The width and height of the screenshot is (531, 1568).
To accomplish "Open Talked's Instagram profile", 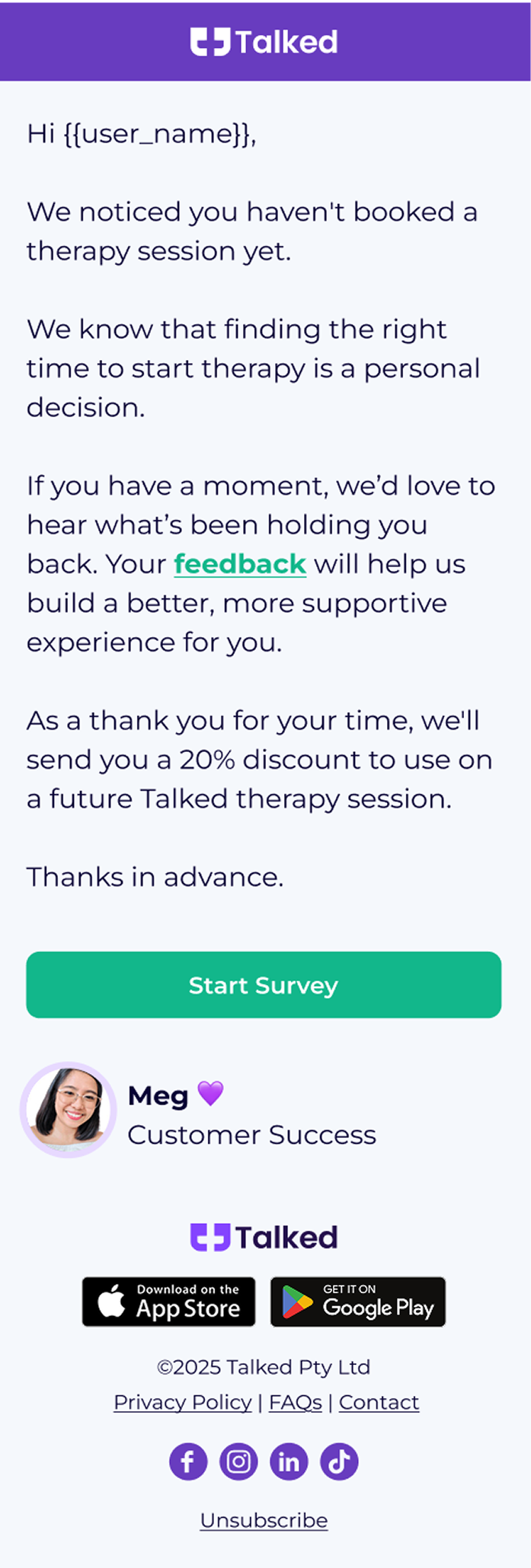I will (x=238, y=1461).
